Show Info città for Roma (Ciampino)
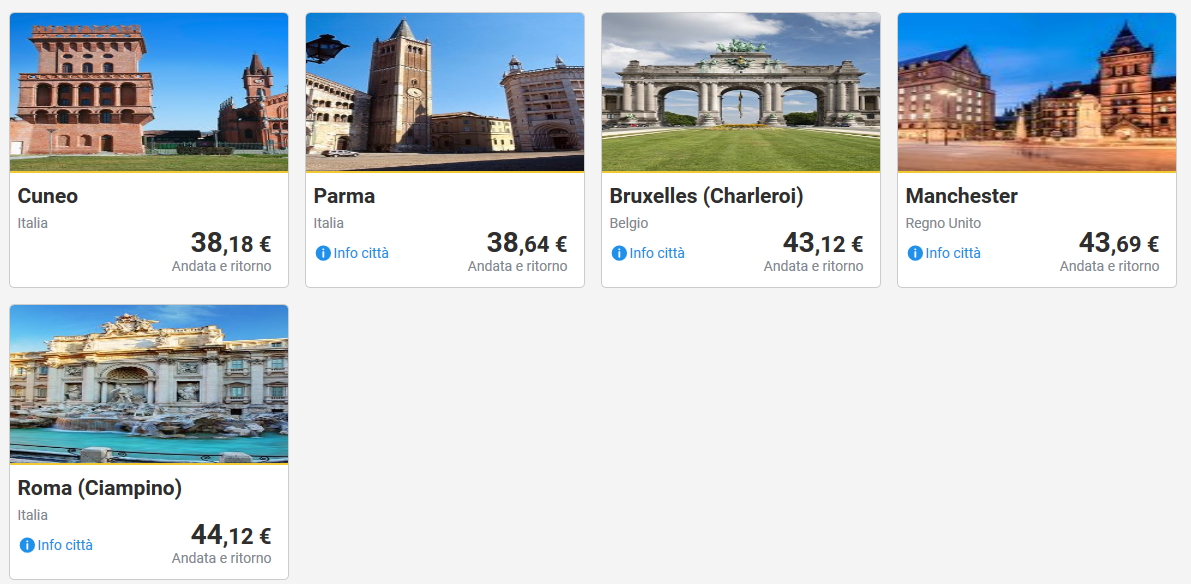1191x584 pixels. click(x=56, y=545)
